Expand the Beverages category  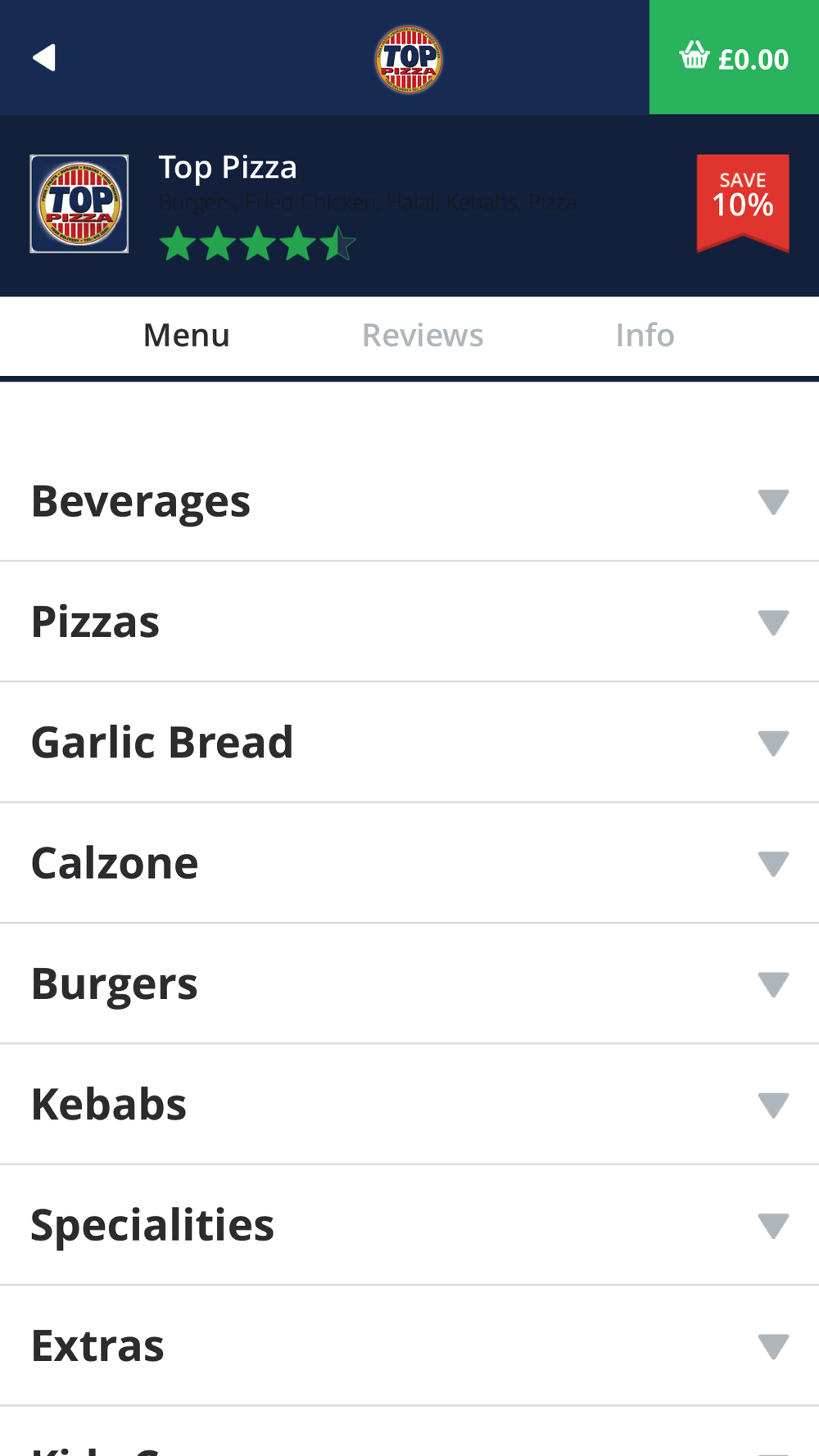[x=409, y=501]
